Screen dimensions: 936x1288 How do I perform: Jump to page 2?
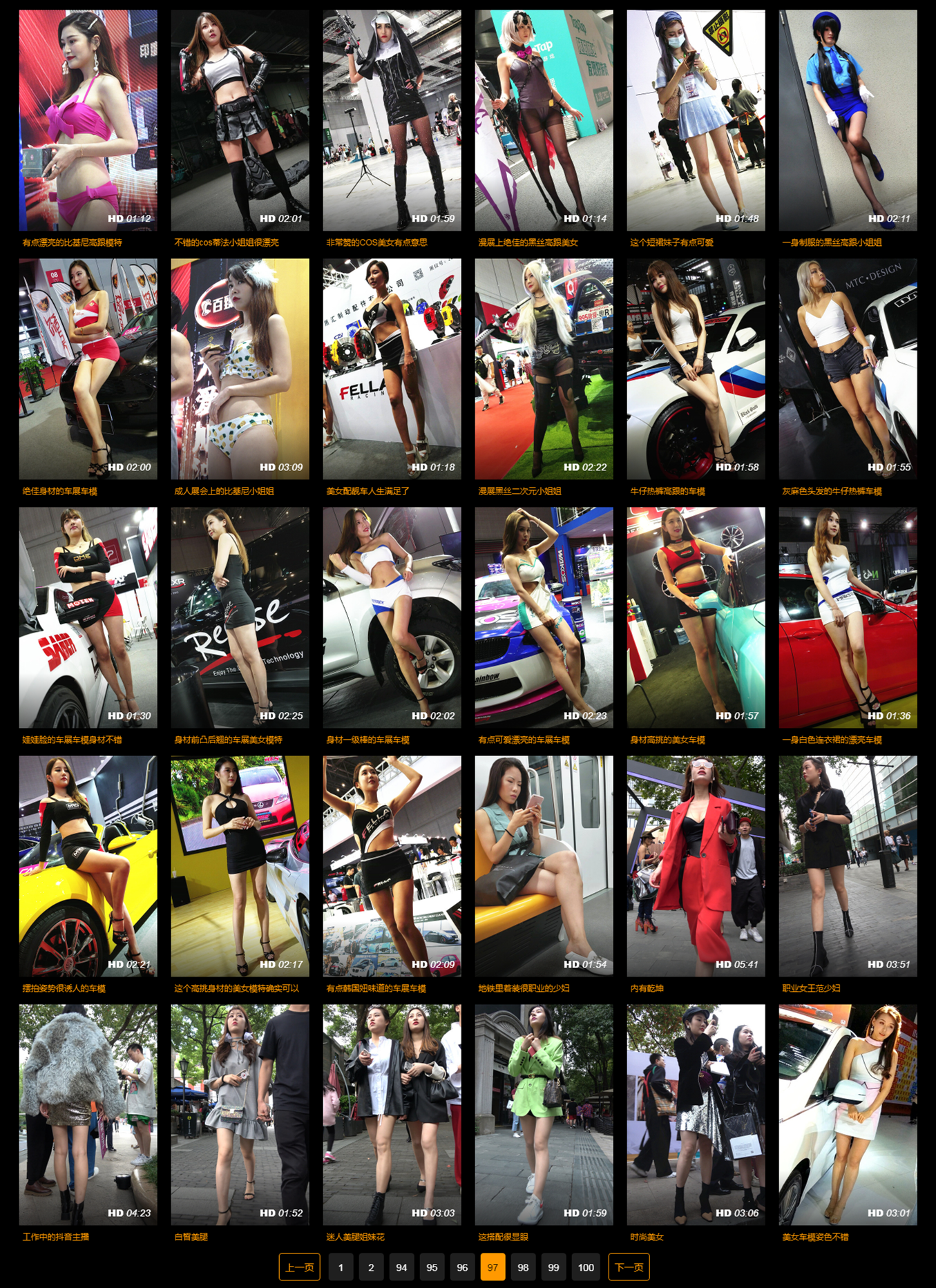(x=371, y=1267)
